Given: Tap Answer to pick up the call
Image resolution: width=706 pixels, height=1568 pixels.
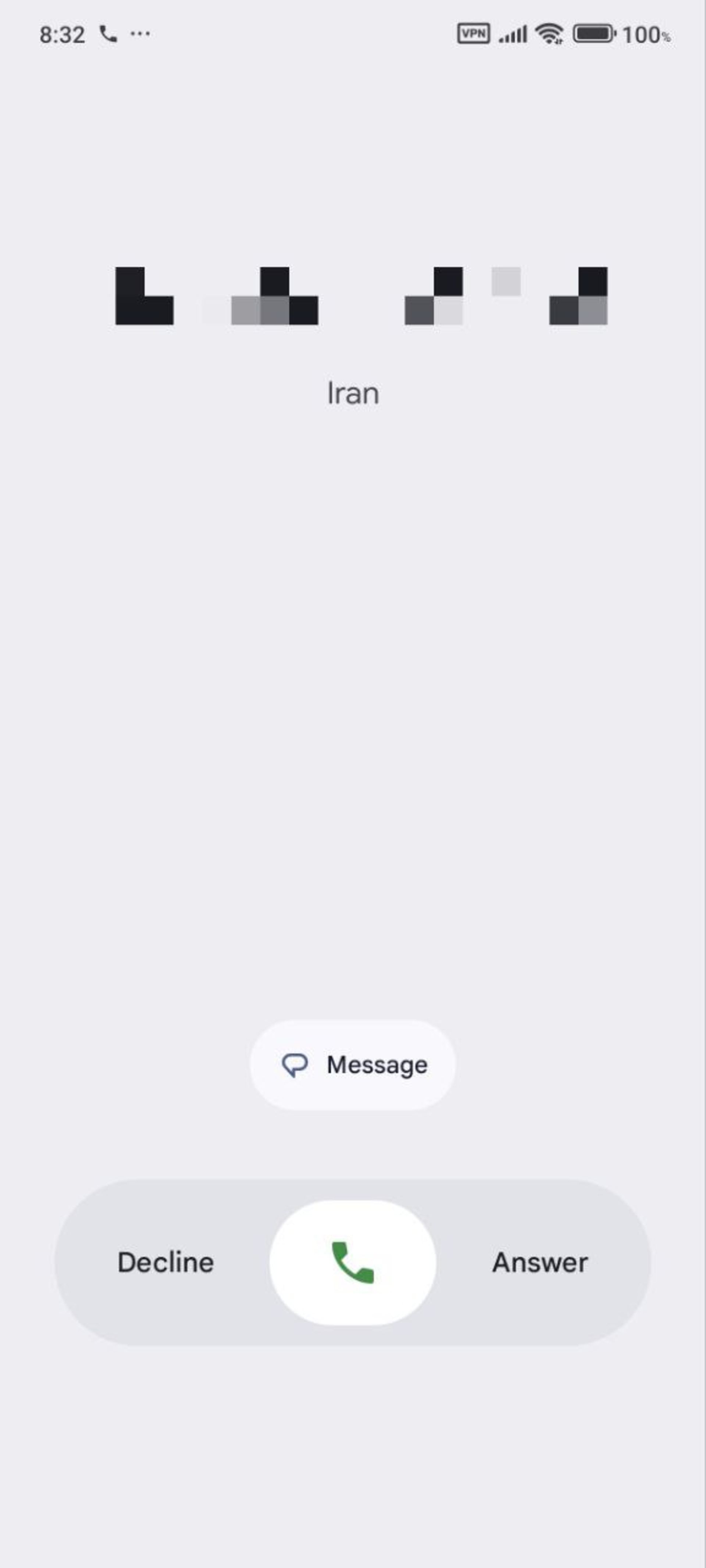Looking at the screenshot, I should 540,1262.
